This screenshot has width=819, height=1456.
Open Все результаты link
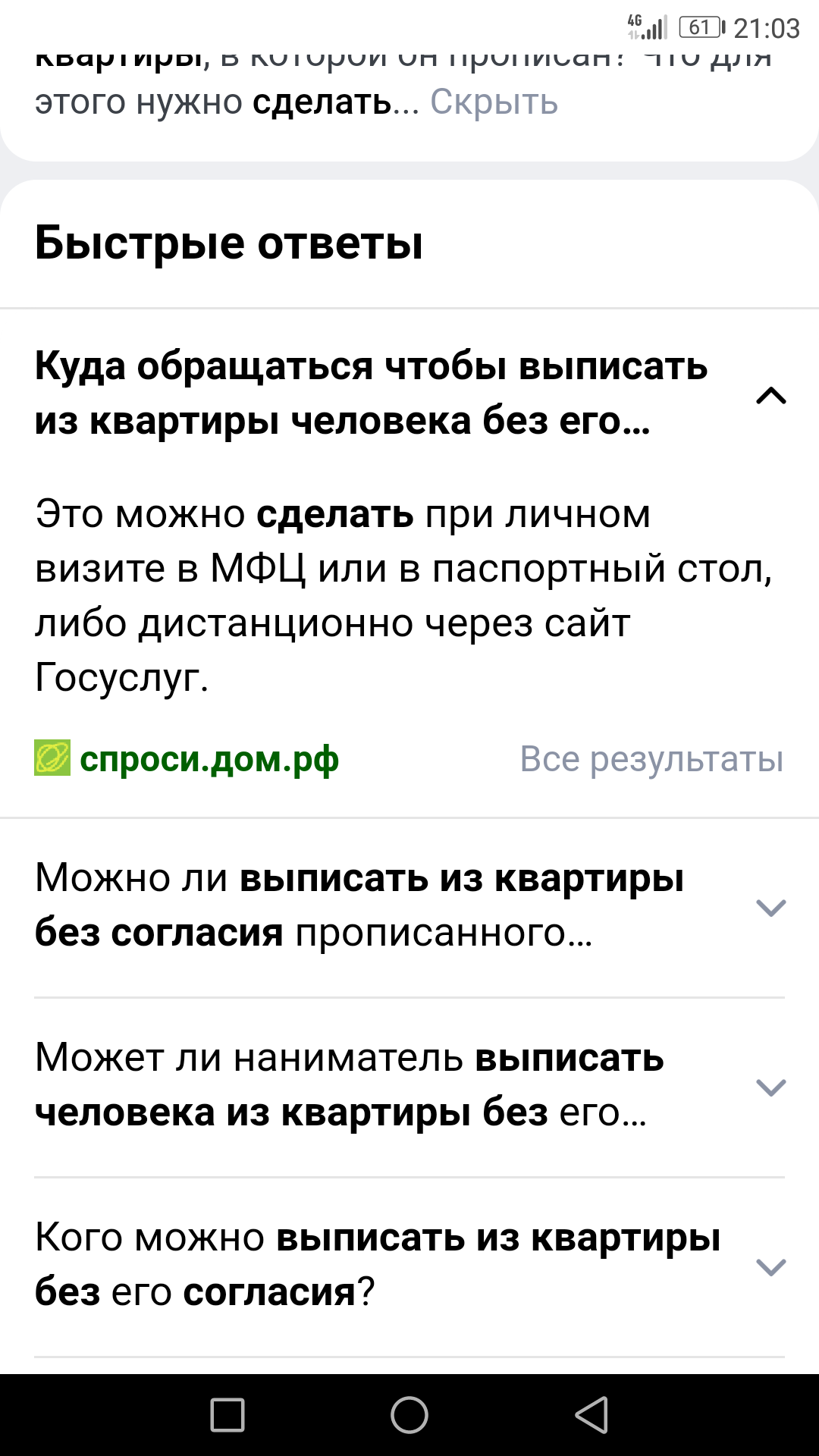[651, 758]
